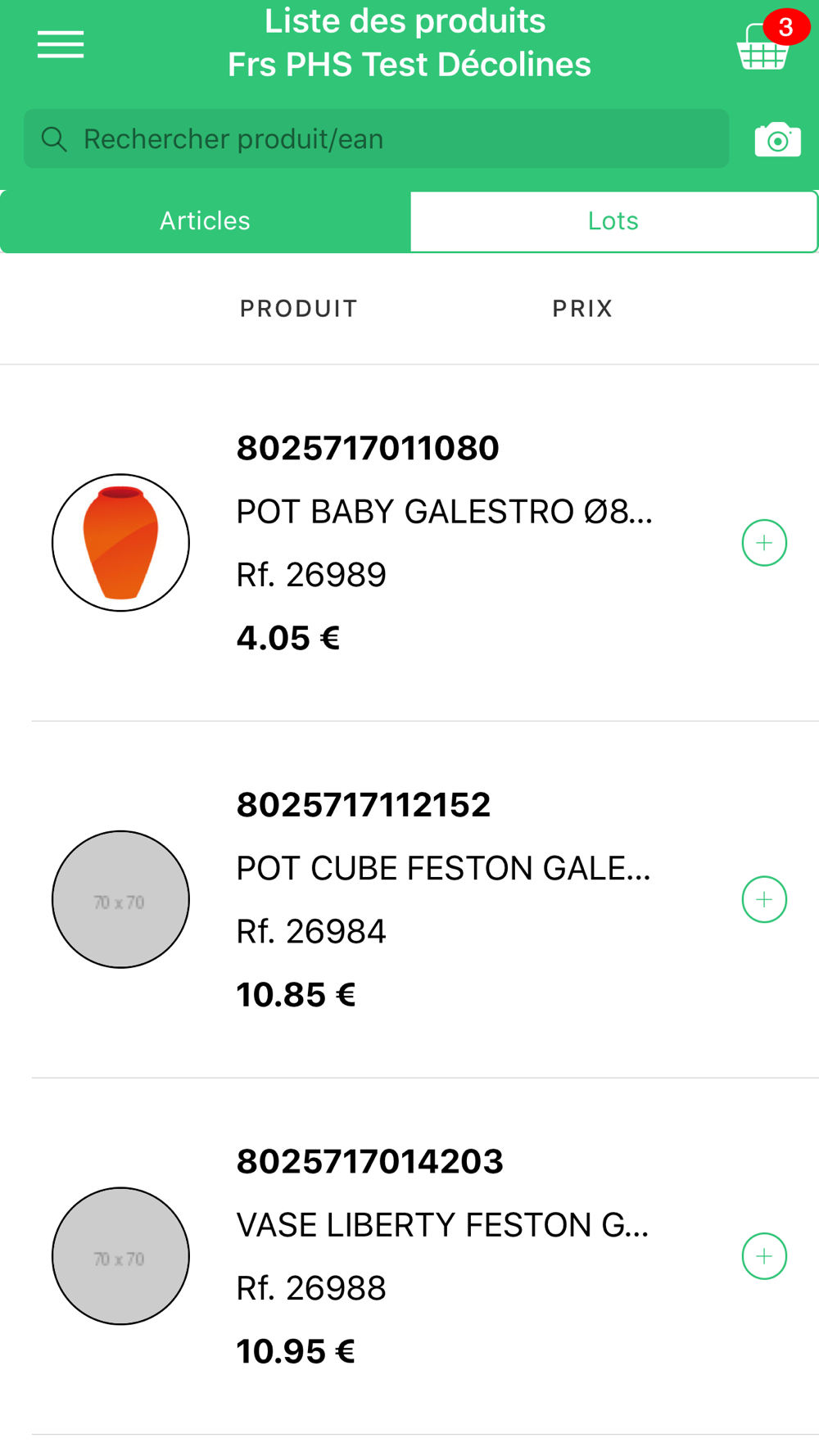The image size is (819, 1456).
Task: Add VASE LIBERTY FESTON to the basket
Action: (x=764, y=1256)
